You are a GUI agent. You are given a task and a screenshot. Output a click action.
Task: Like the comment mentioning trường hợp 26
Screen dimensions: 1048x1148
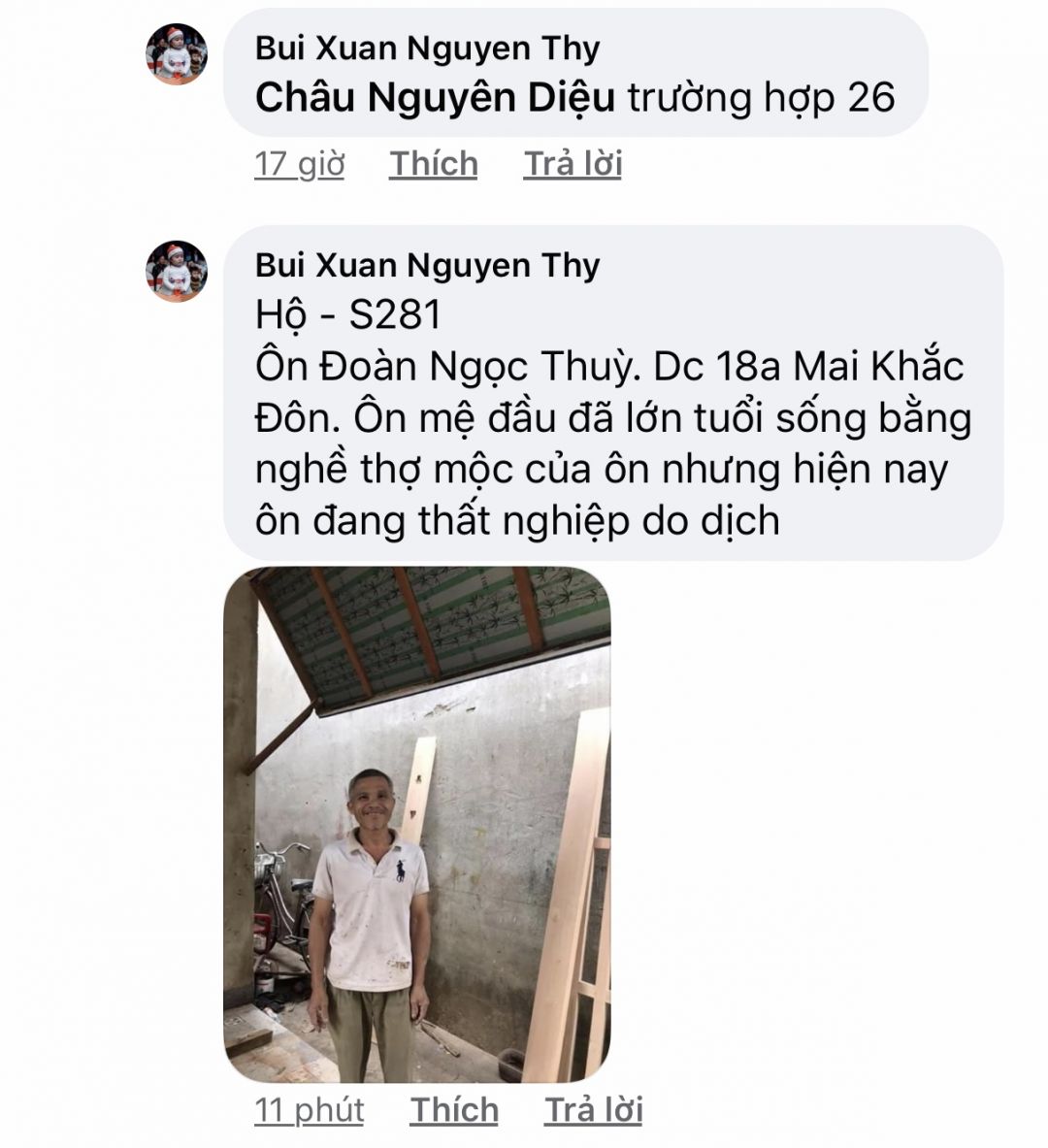coord(434,164)
